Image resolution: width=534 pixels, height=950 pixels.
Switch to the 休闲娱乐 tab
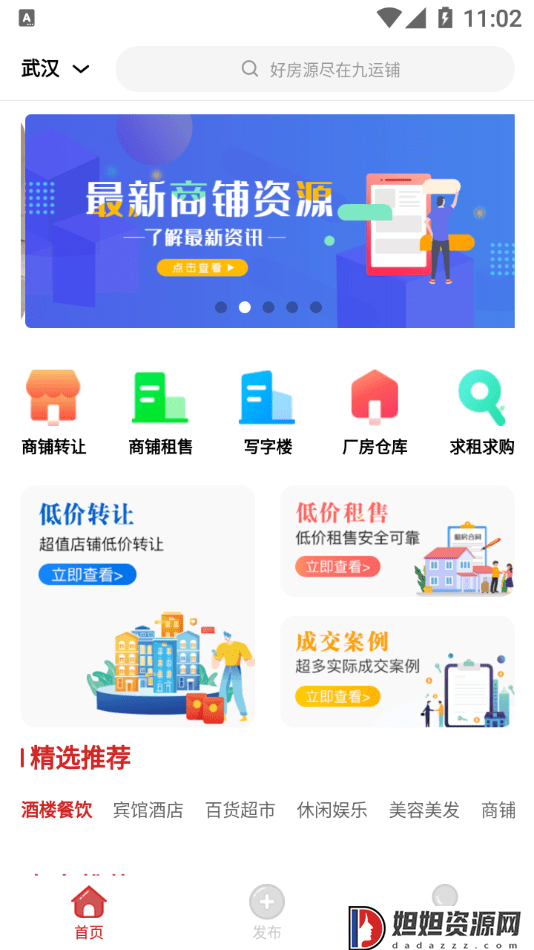332,810
